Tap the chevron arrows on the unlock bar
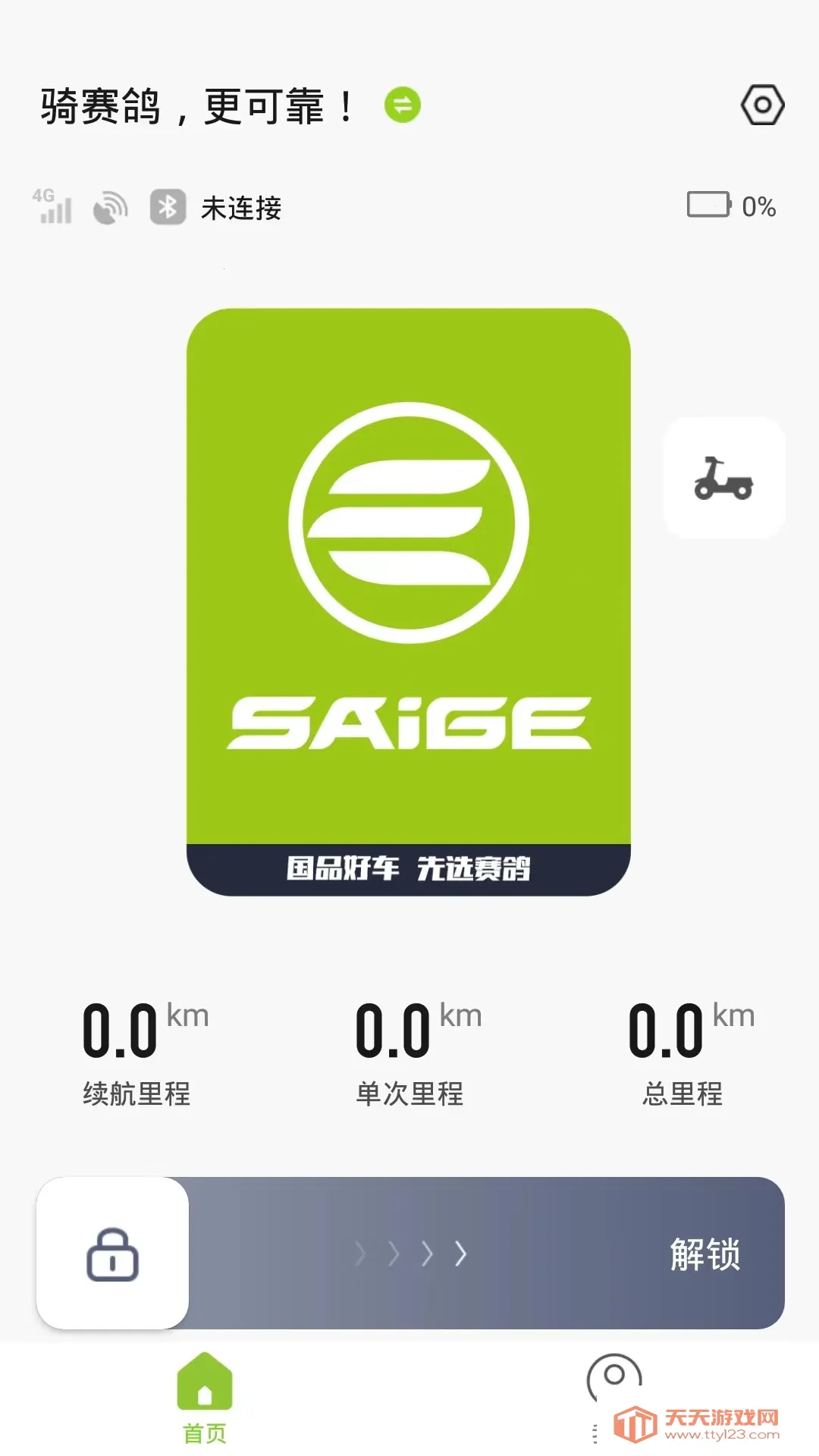 click(x=409, y=1252)
